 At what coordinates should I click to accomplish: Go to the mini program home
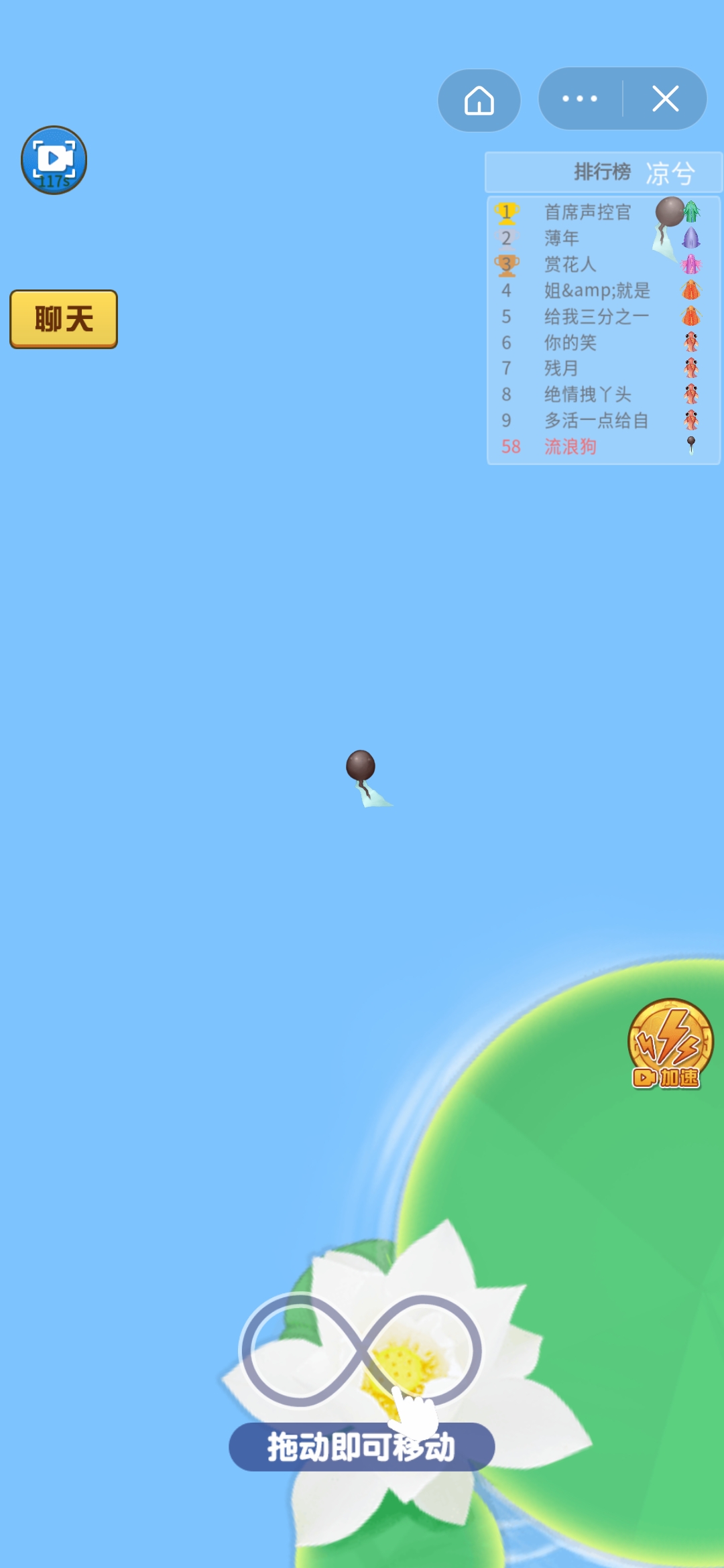pyautogui.click(x=479, y=100)
